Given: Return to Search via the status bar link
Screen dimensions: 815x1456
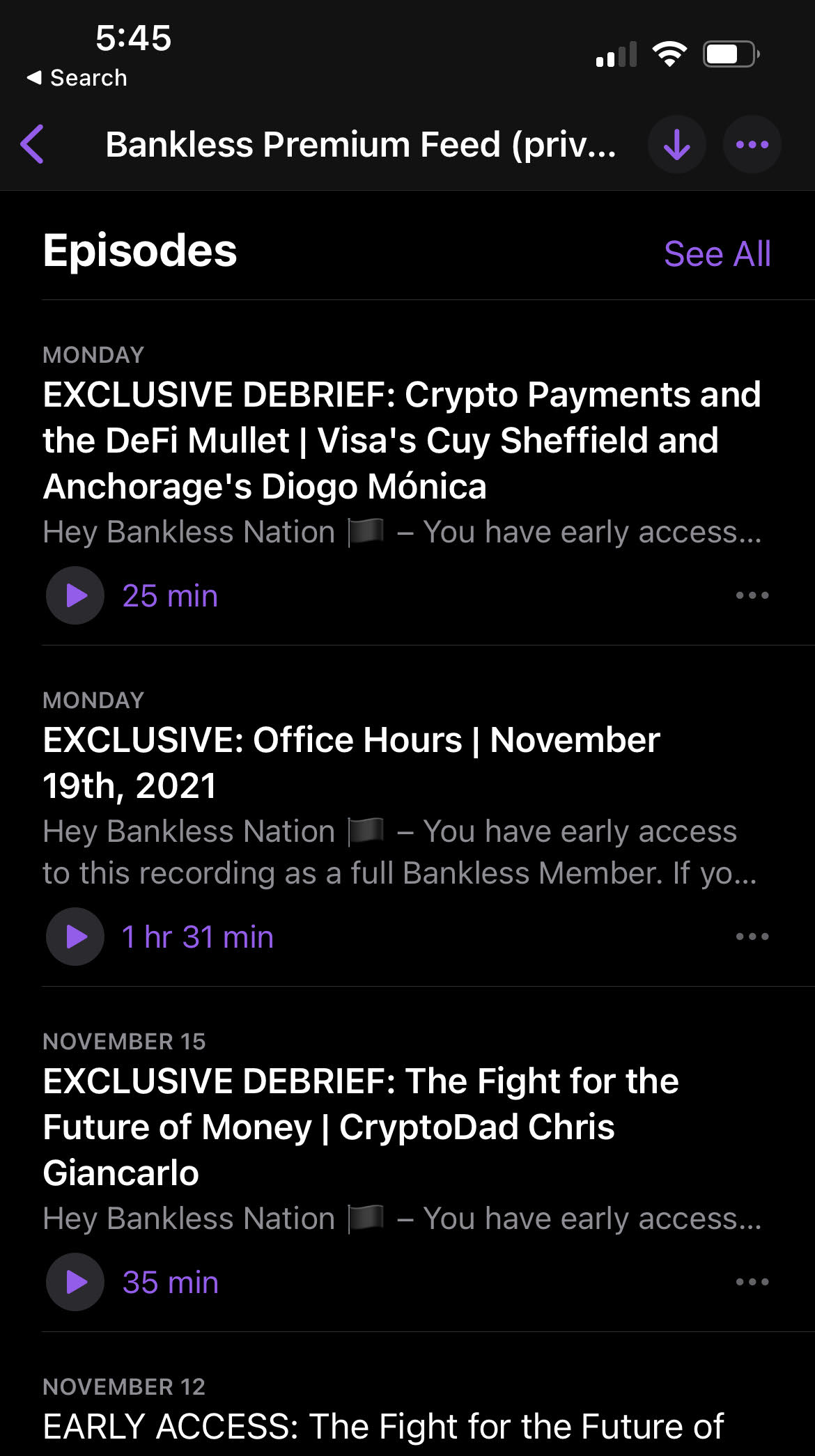Looking at the screenshot, I should click(x=77, y=78).
